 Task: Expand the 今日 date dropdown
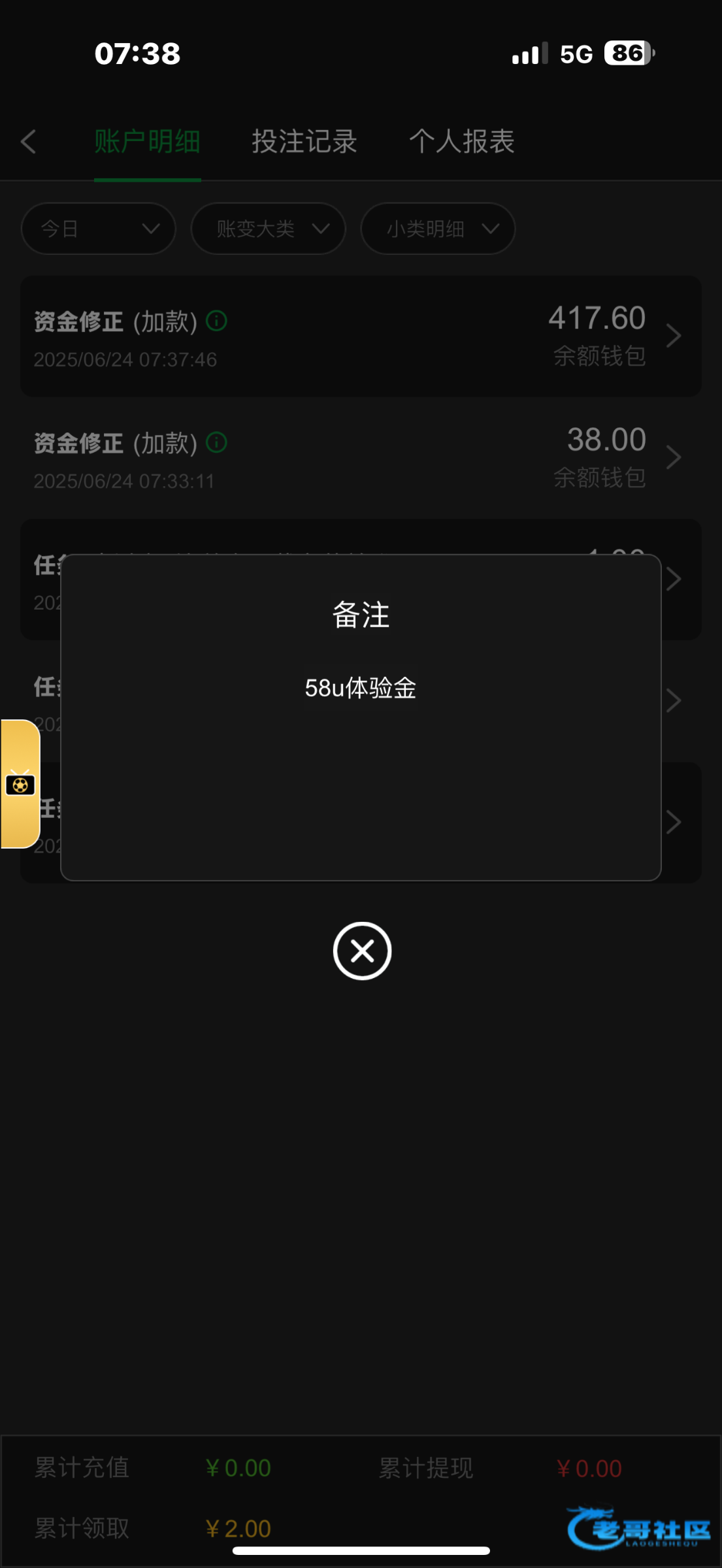tap(99, 229)
